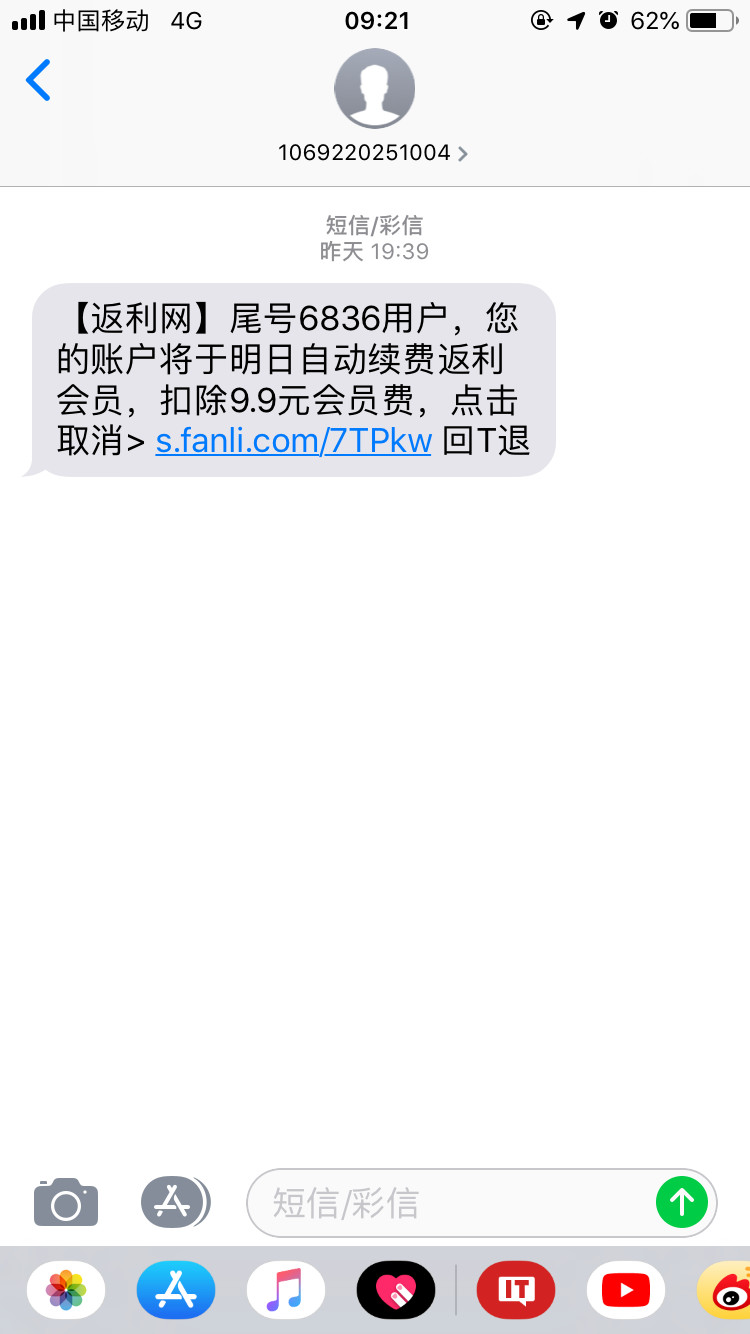
Task: Tap the 昨天 19:39 timestamp label
Action: [x=374, y=251]
